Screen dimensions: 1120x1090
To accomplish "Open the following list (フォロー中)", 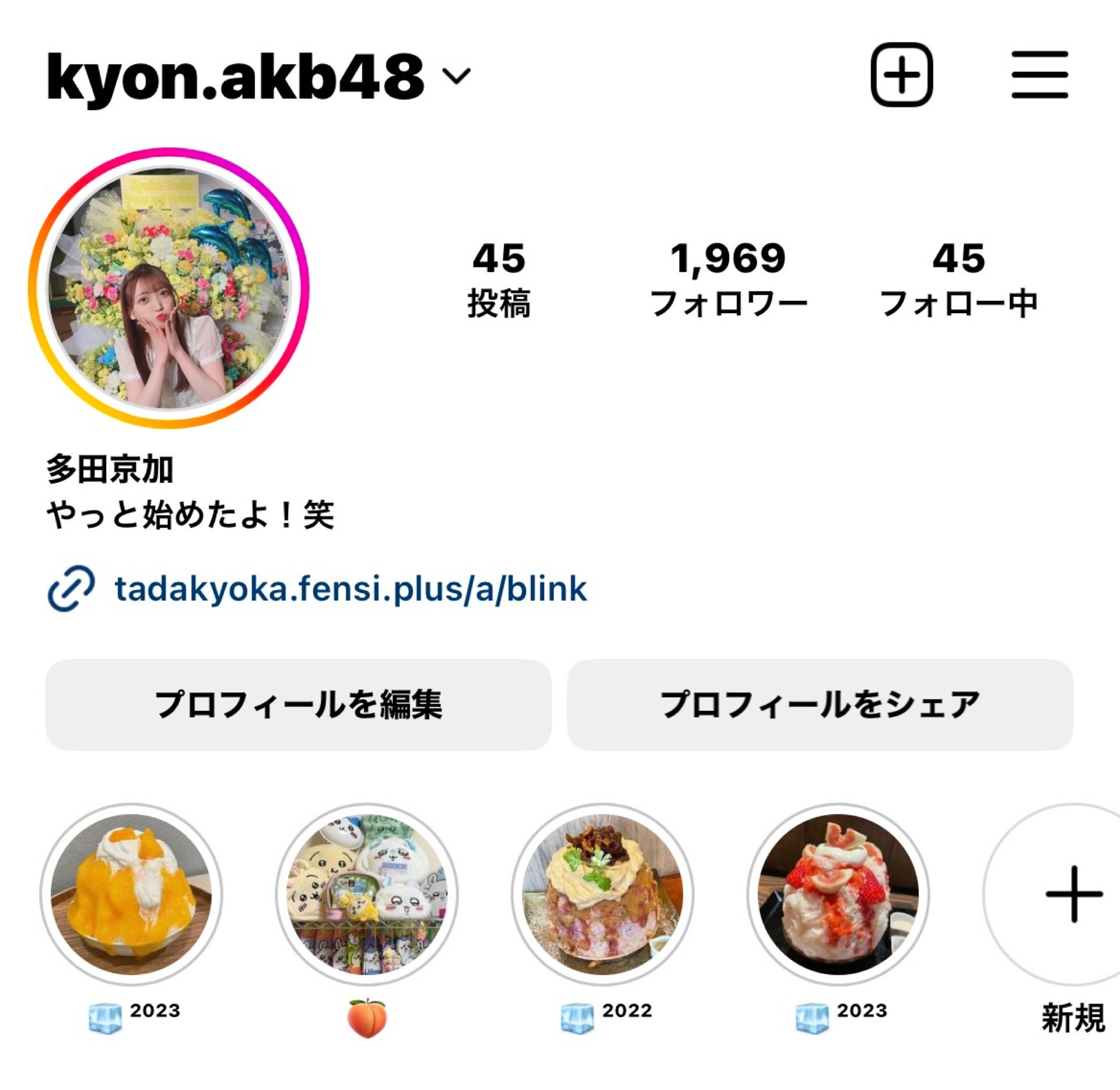I will (x=958, y=280).
